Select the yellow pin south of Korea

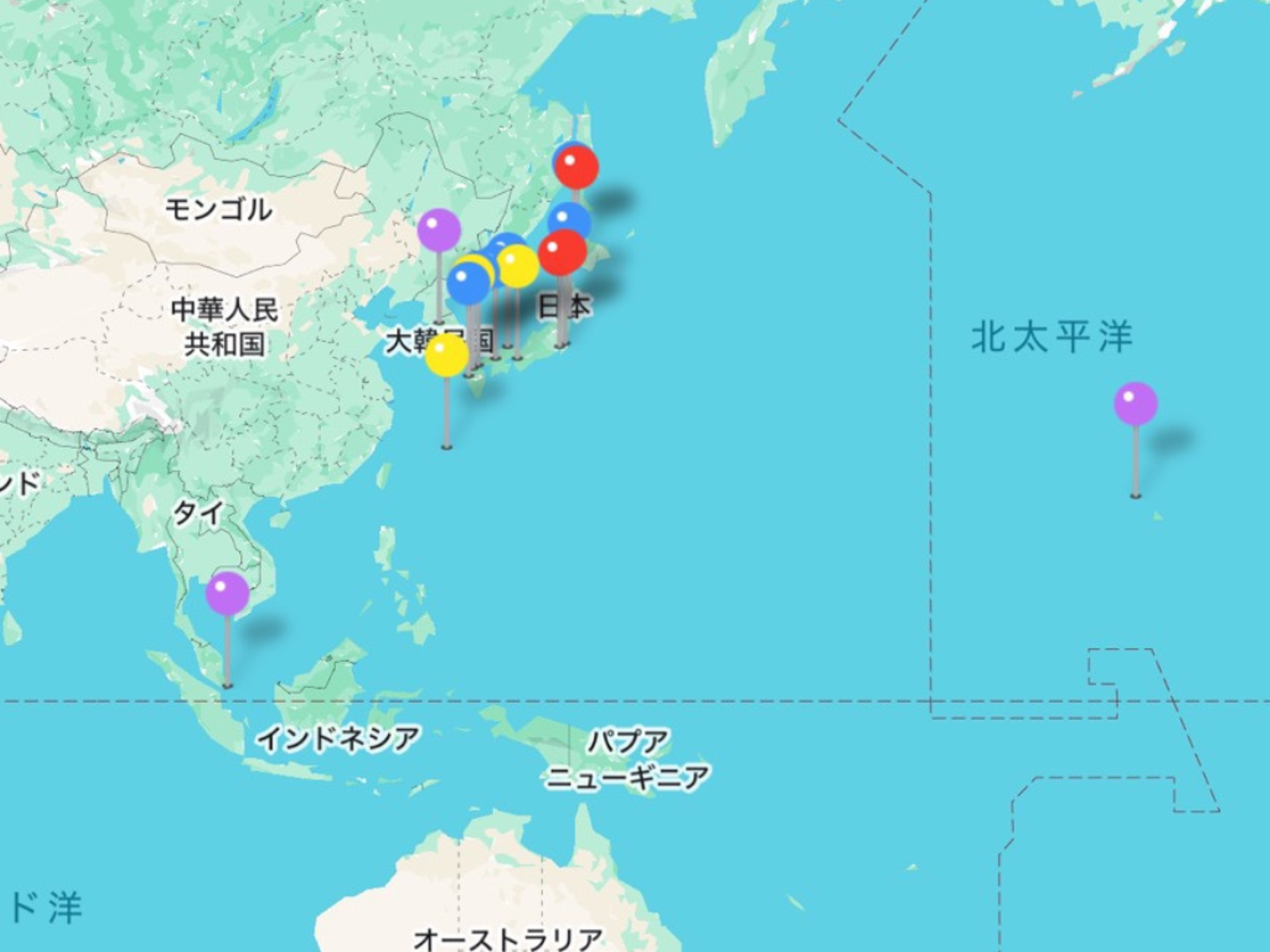pos(447,355)
